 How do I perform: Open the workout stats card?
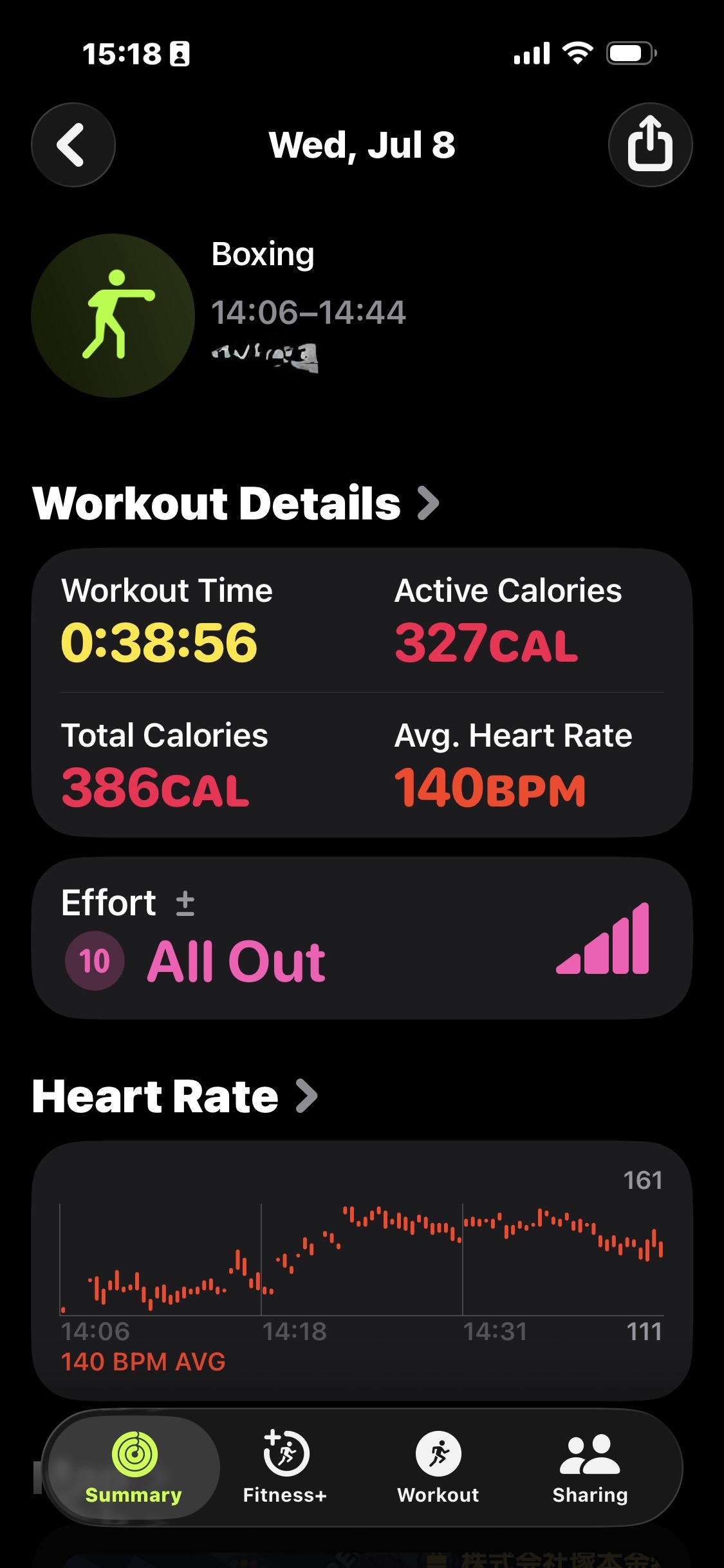tap(362, 693)
